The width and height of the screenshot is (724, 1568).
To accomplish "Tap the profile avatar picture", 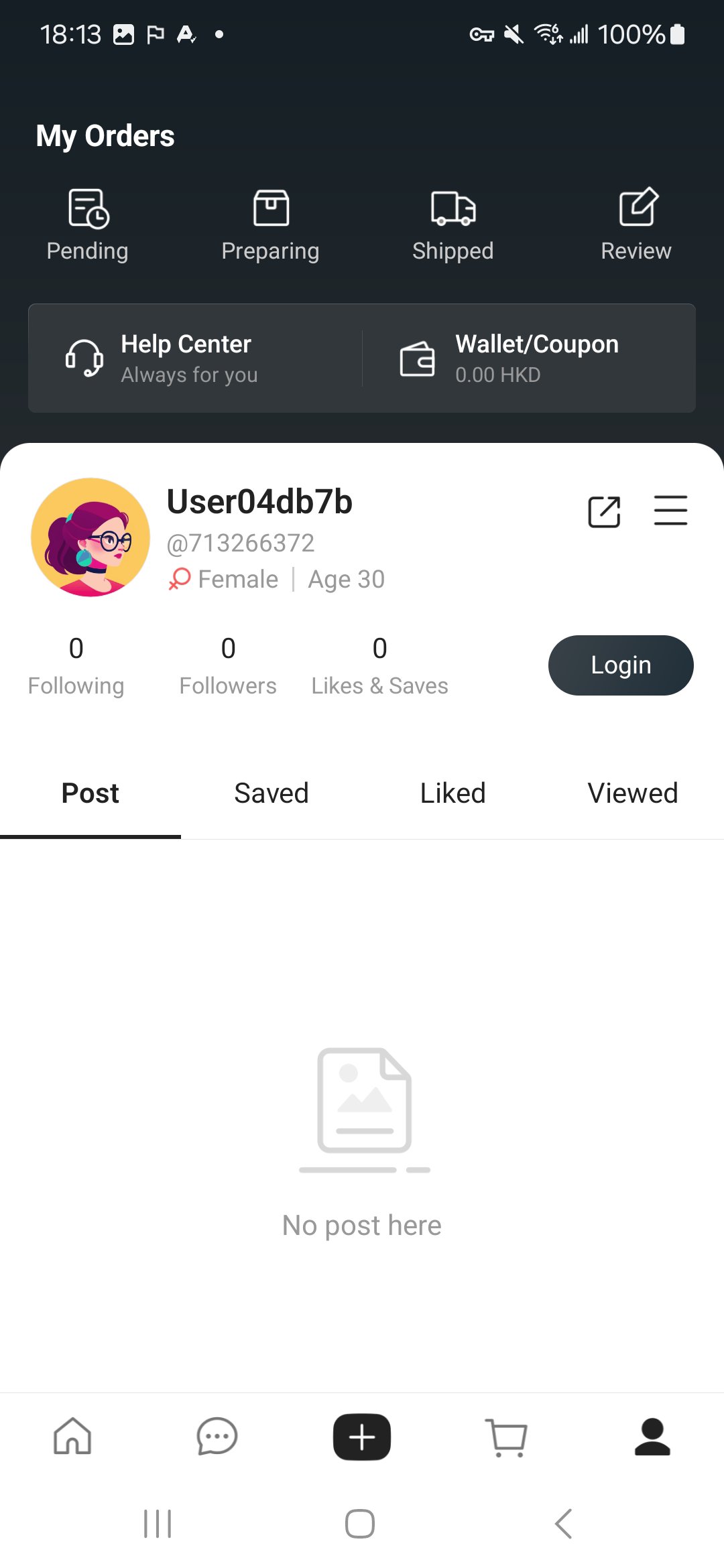I will tap(90, 537).
